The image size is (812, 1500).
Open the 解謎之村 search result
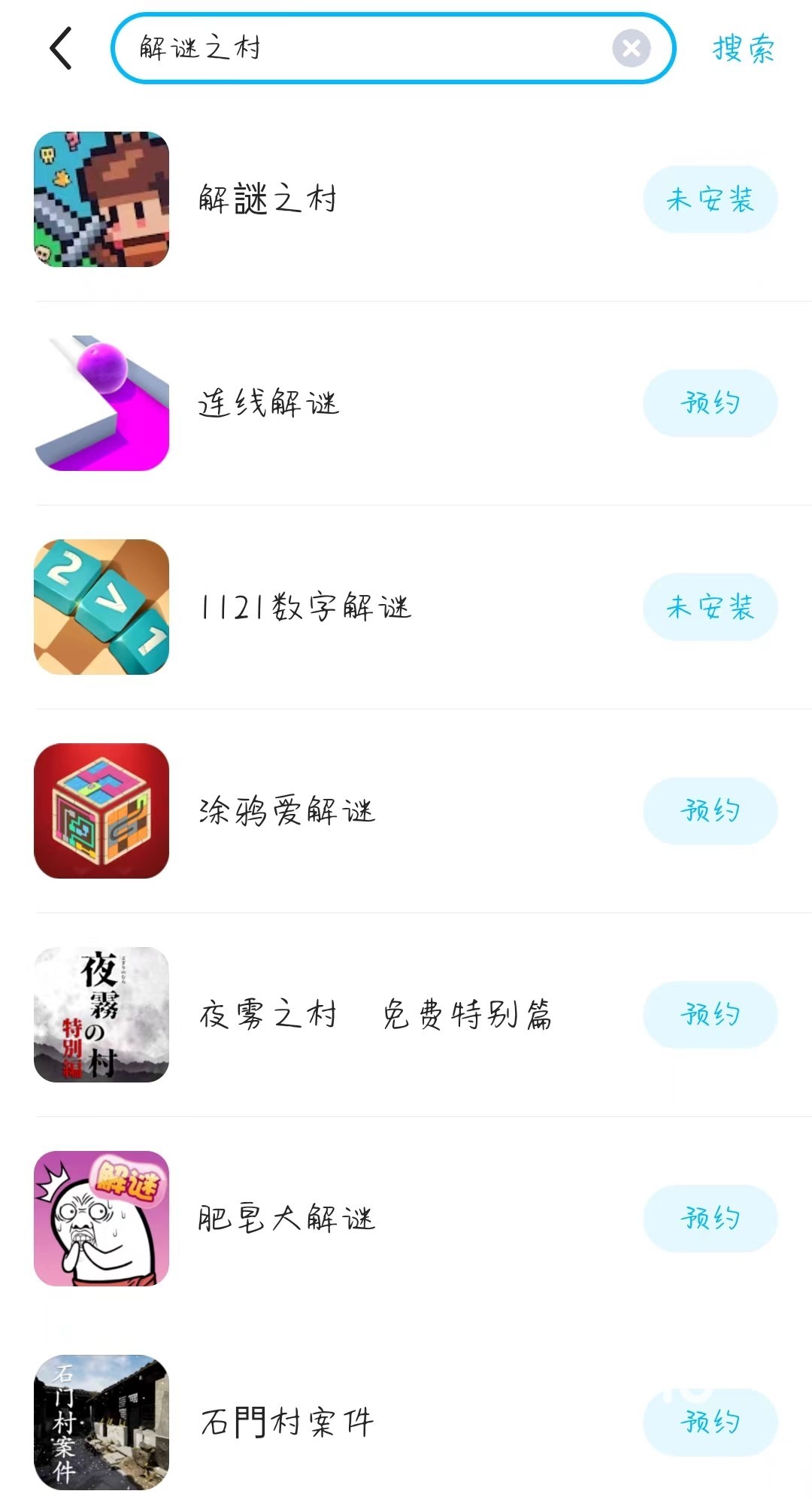(x=268, y=199)
